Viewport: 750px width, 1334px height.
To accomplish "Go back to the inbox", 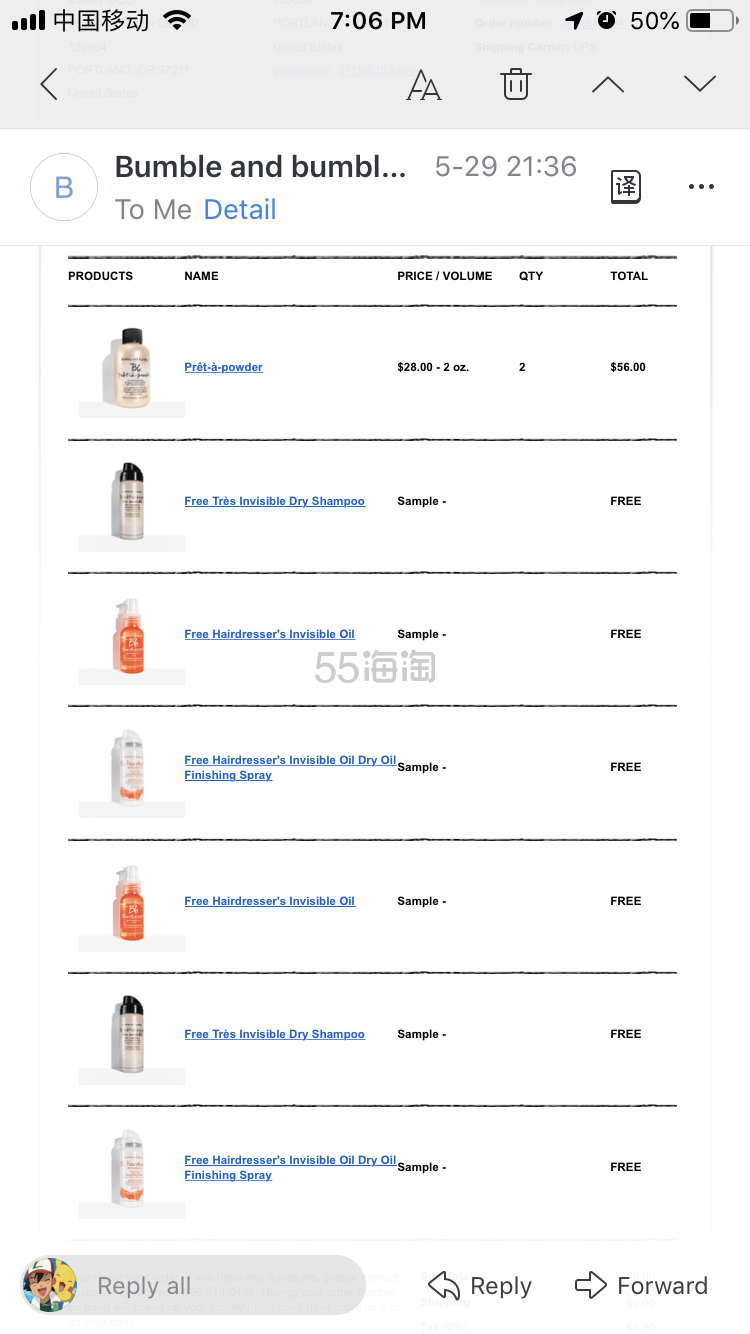I will coord(48,84).
